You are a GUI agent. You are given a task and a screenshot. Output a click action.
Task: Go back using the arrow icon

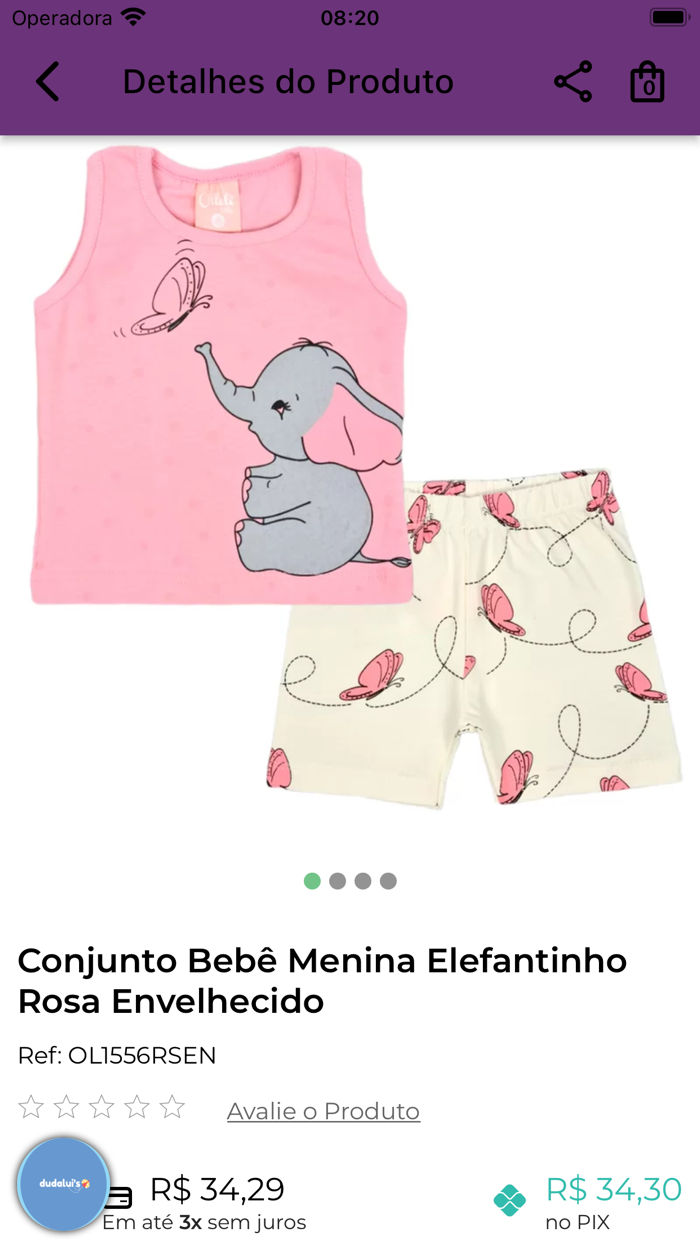[47, 82]
